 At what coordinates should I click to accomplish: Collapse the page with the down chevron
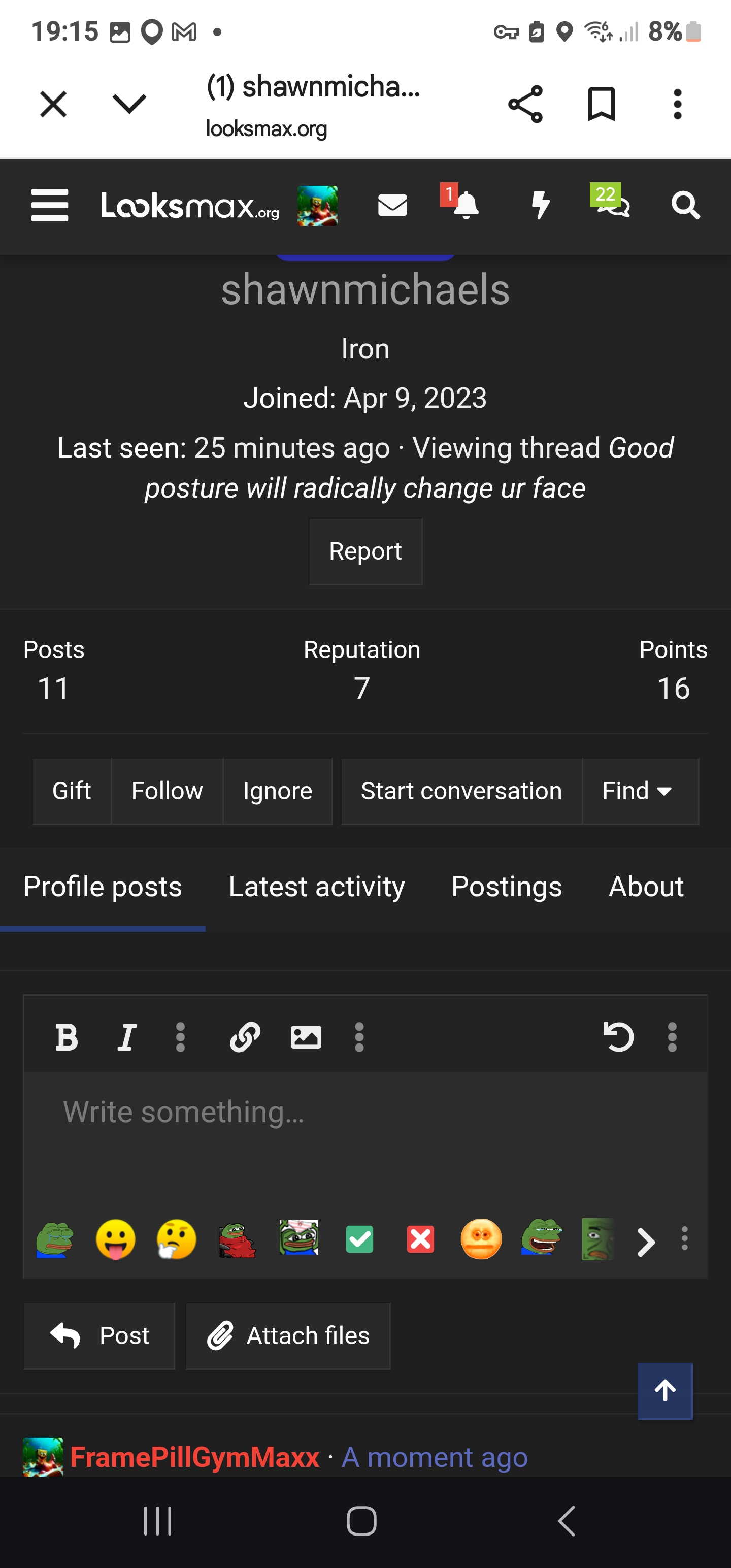coord(128,104)
